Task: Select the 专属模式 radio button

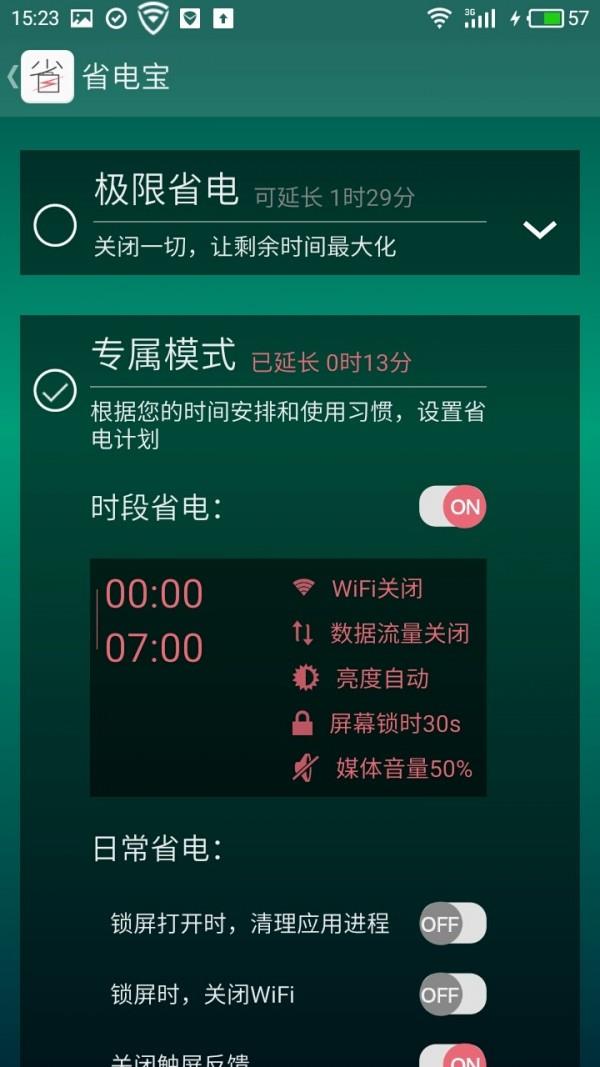Action: [55, 391]
